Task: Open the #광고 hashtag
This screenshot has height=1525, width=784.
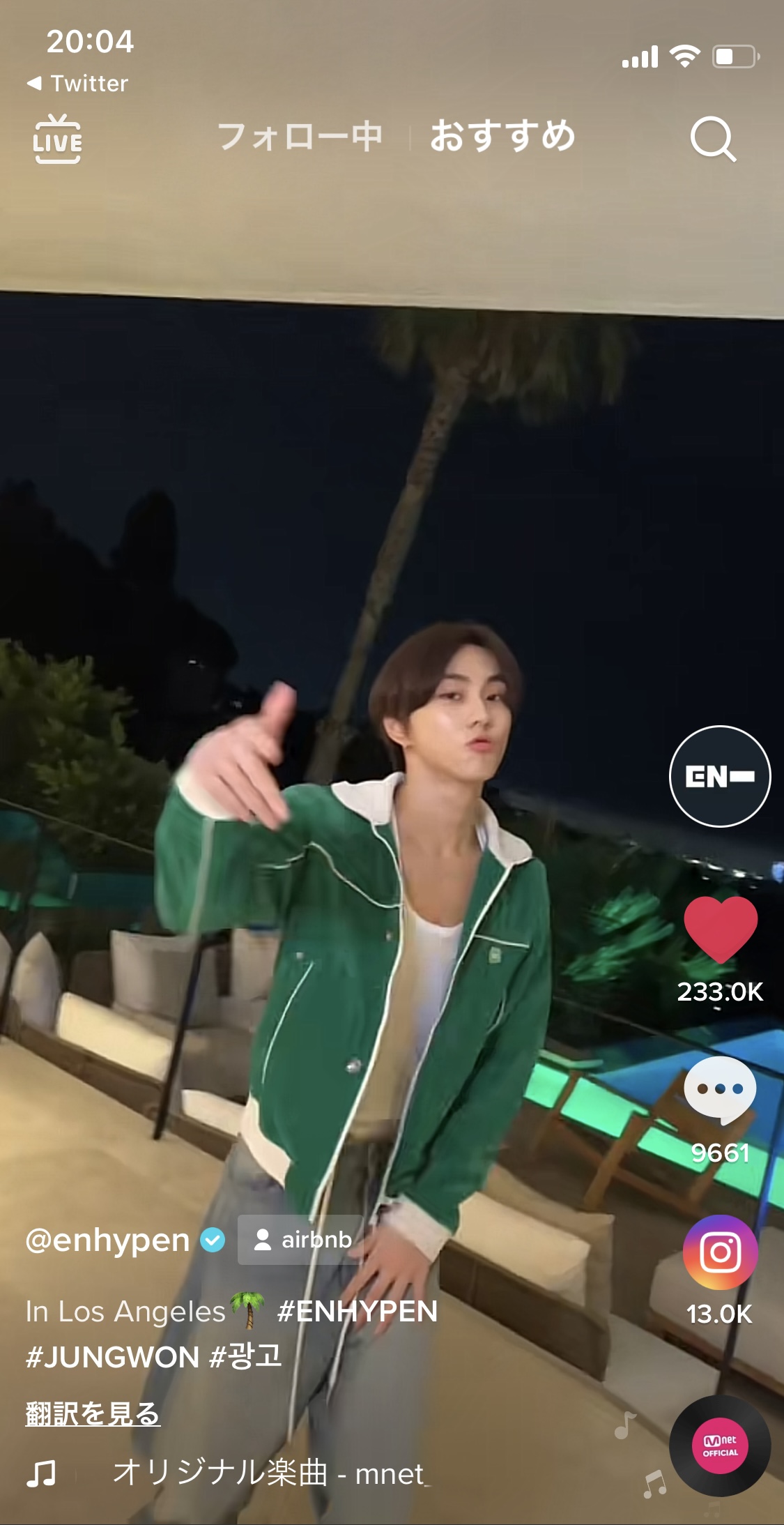Action: pos(245,1356)
